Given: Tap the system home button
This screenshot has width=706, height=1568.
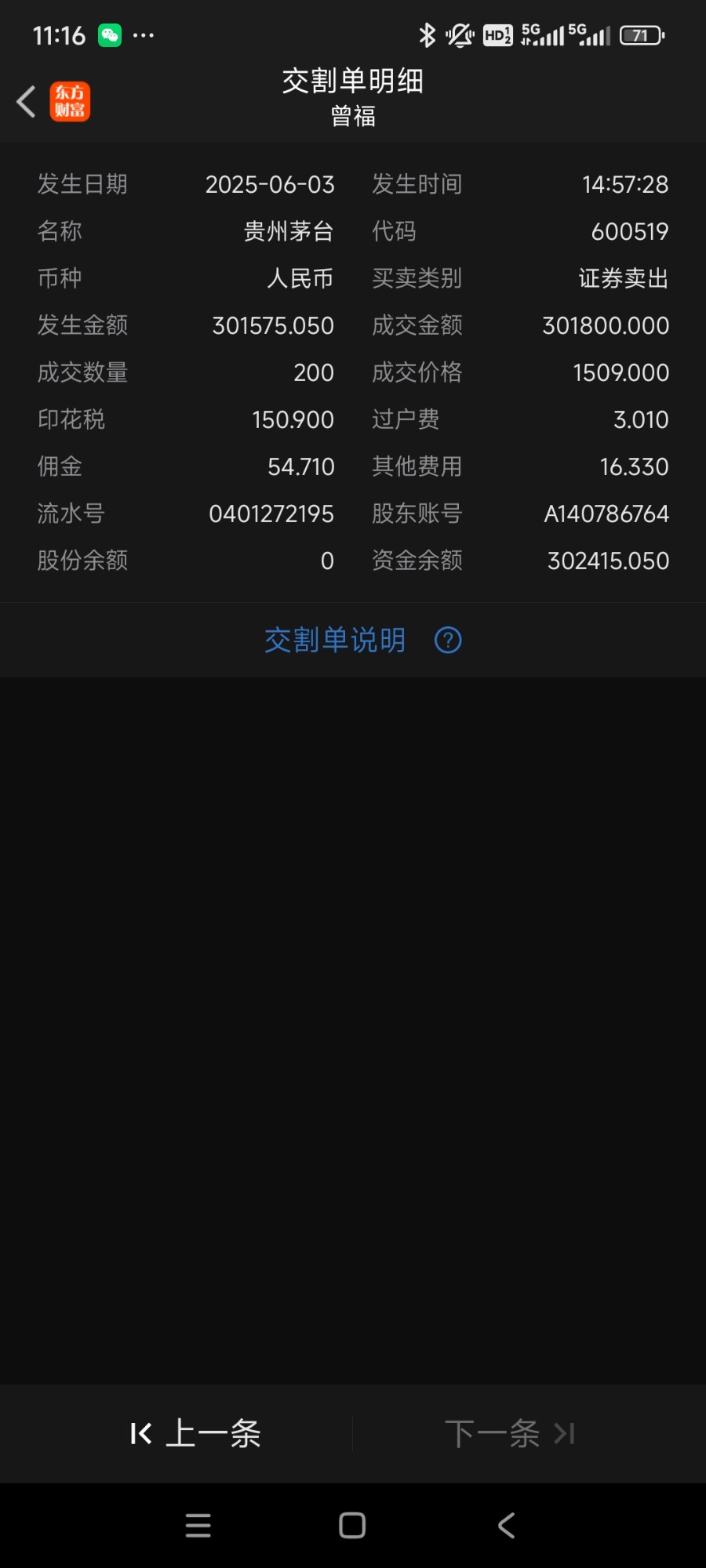Looking at the screenshot, I should point(352,1526).
